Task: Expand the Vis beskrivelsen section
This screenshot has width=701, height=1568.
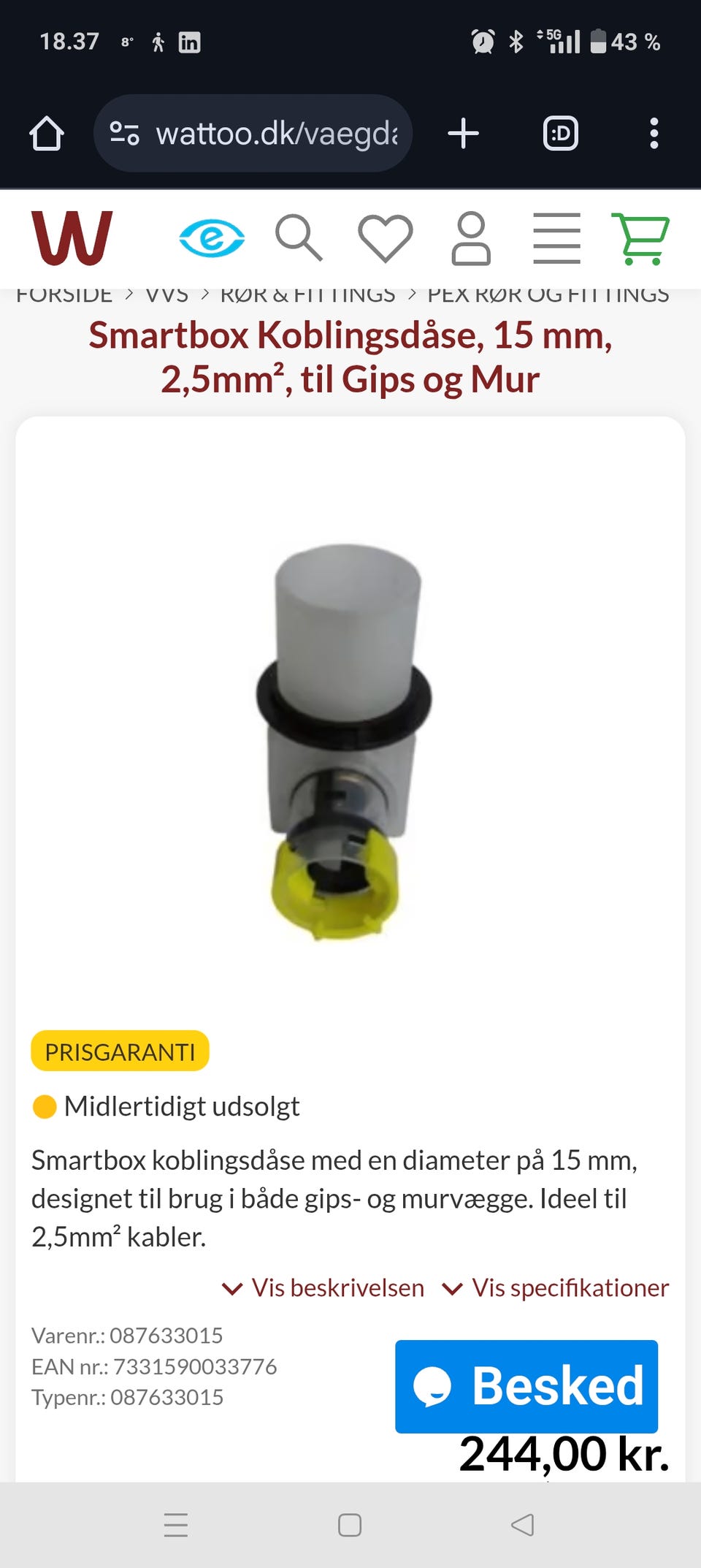Action: 323,1287
